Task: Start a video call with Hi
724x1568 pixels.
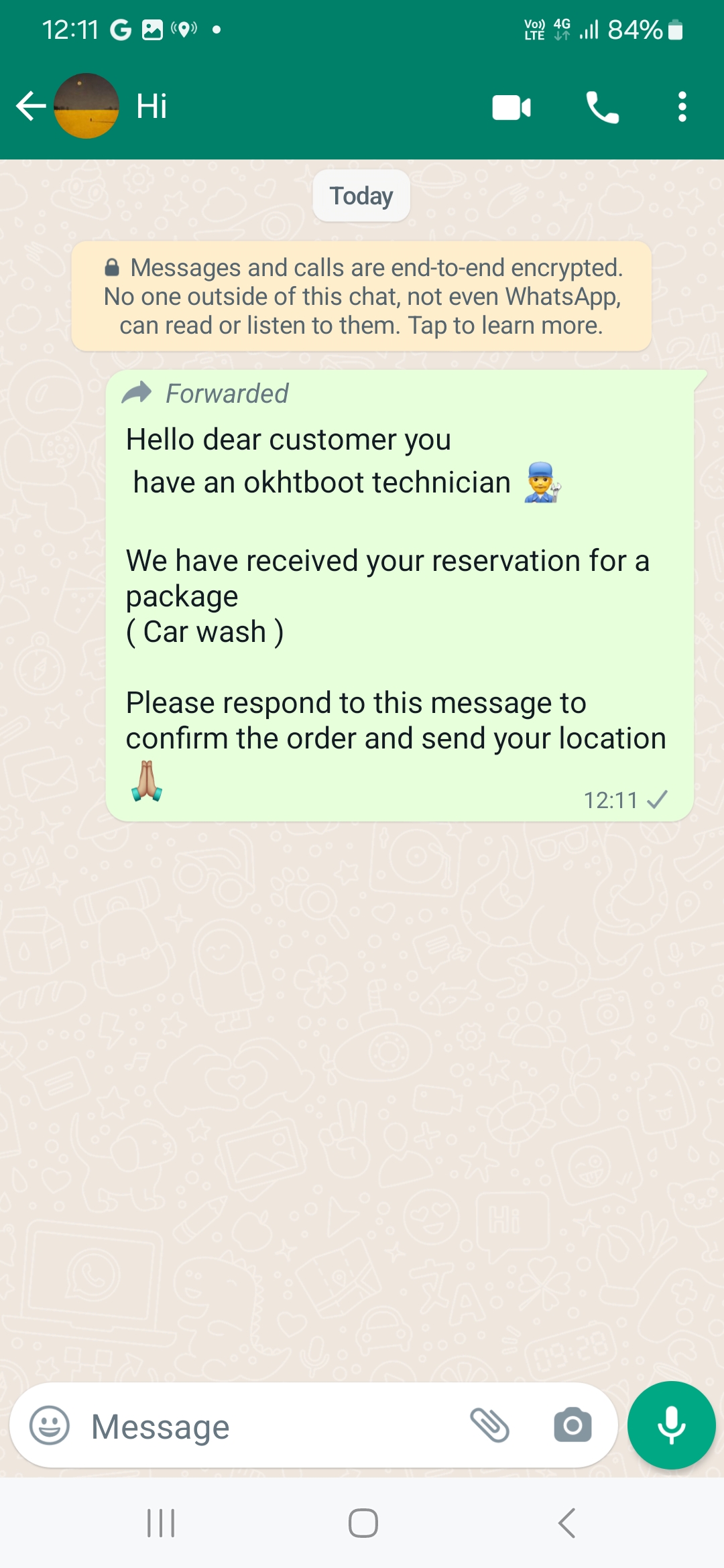Action: point(511,107)
